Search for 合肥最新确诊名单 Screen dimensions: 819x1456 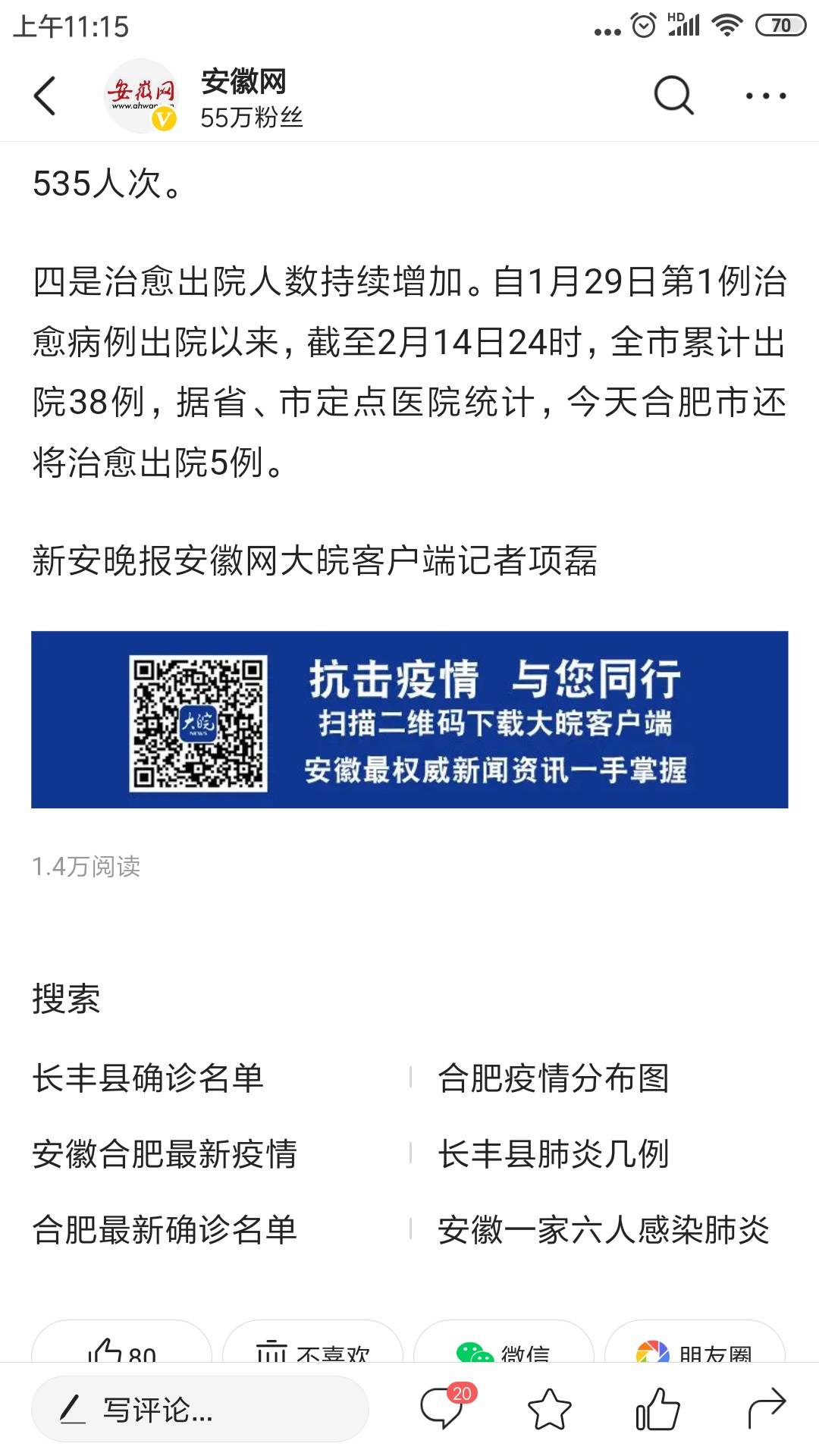(165, 1229)
